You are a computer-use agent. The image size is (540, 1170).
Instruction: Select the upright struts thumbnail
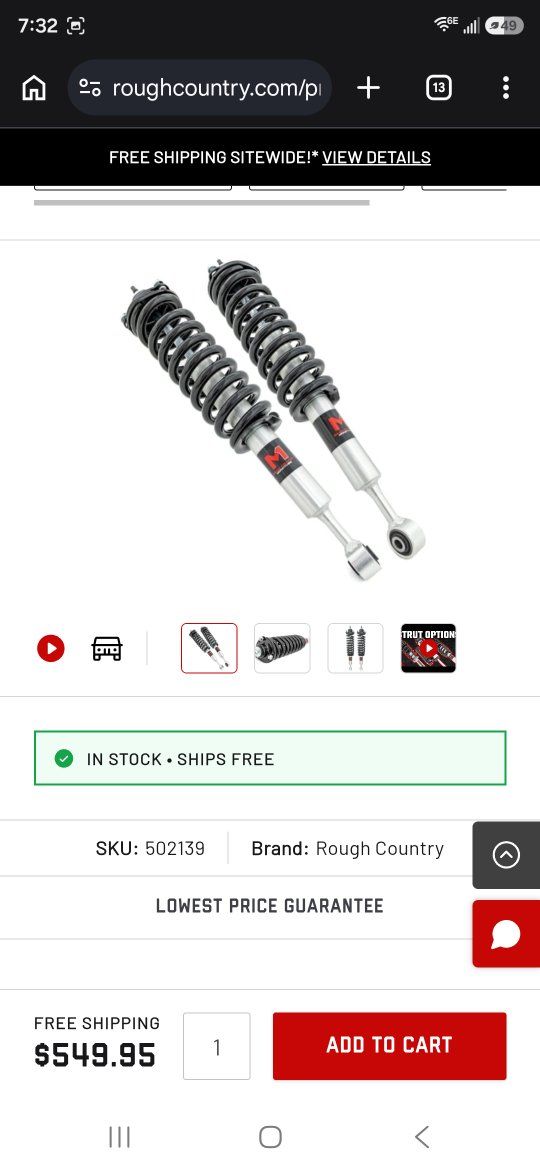click(x=355, y=648)
